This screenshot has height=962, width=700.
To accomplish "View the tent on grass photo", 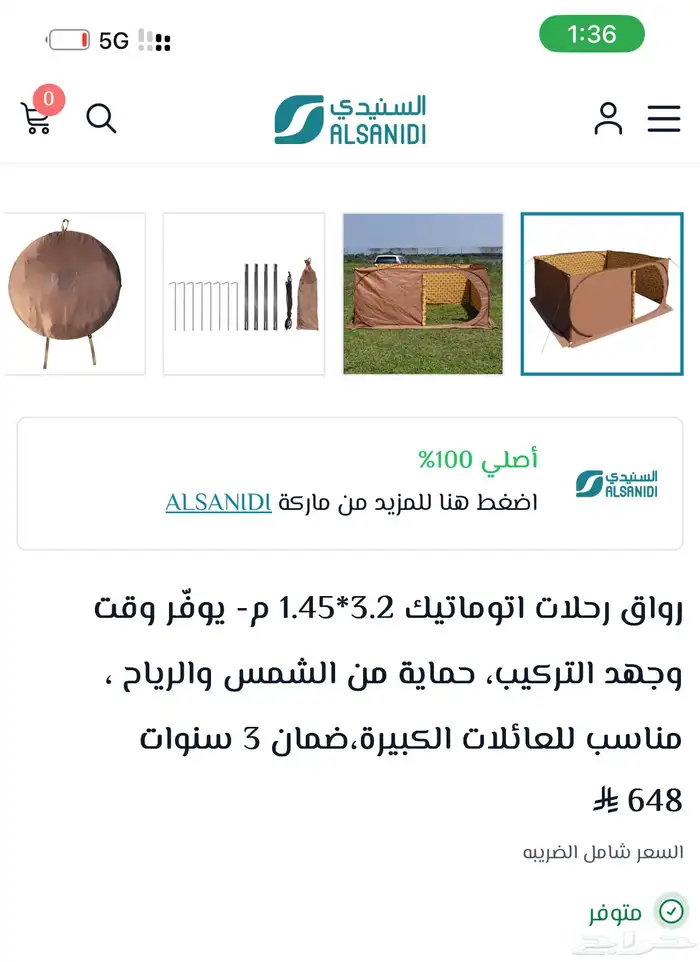I will [423, 294].
